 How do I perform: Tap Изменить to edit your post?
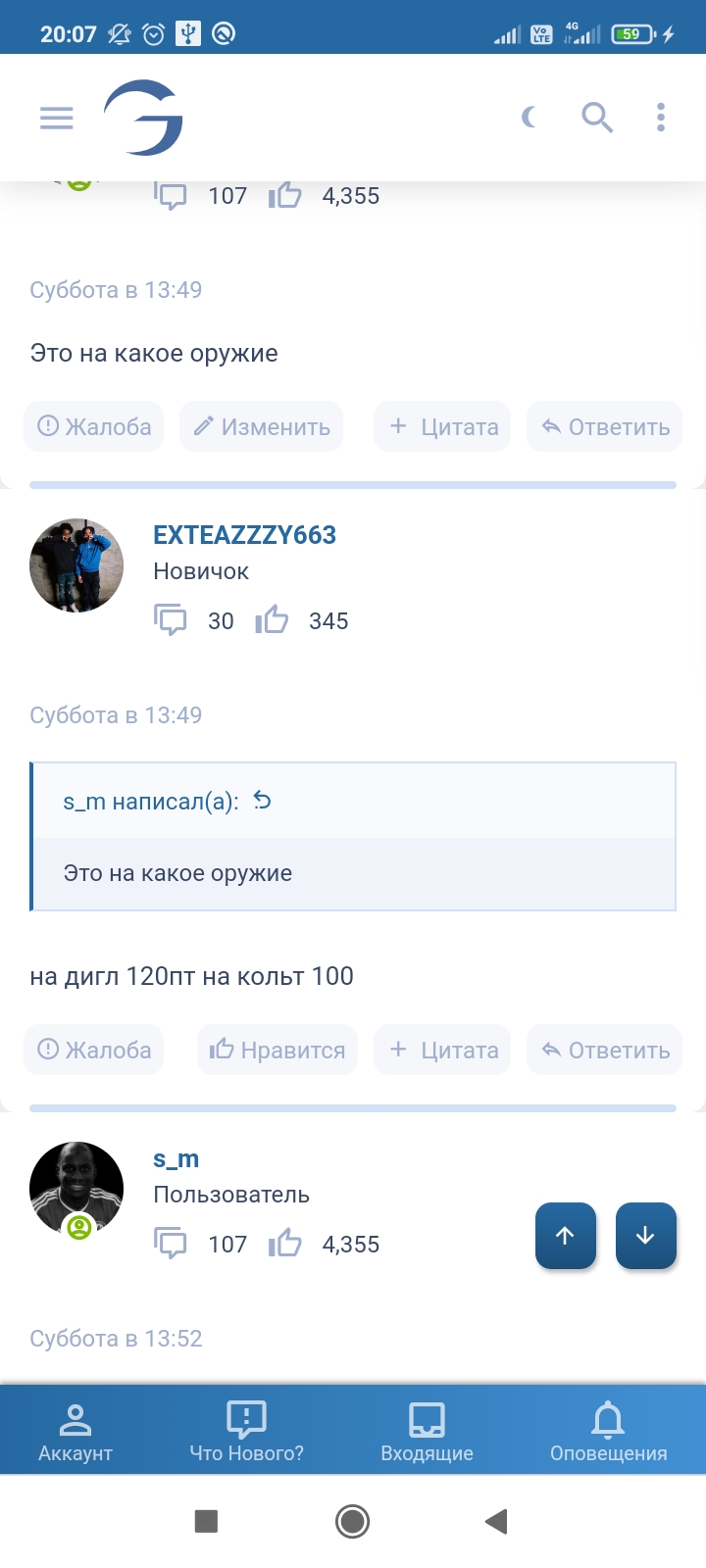(262, 427)
